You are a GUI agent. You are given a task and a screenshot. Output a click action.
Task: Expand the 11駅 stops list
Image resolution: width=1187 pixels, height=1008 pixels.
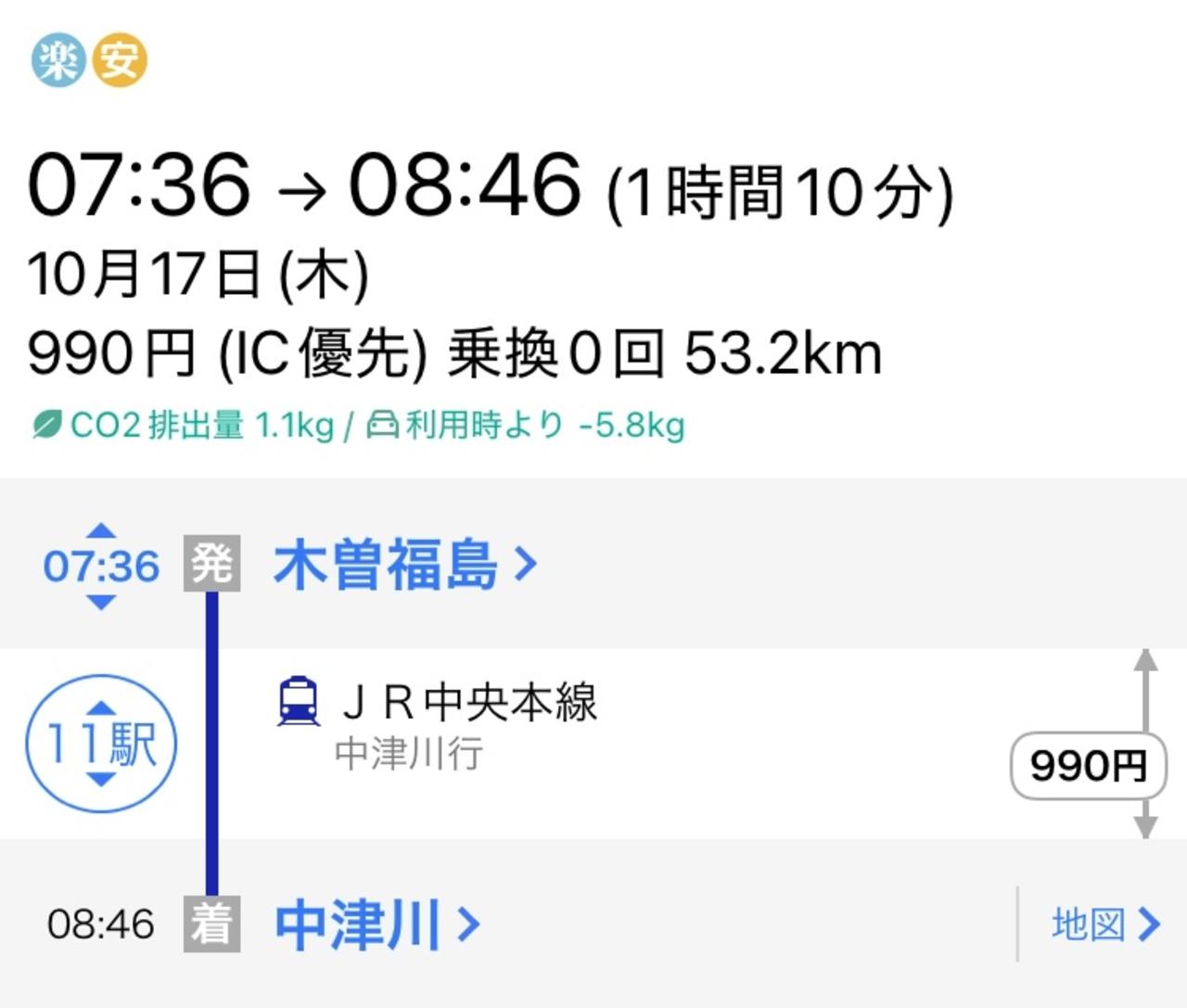pyautogui.click(x=101, y=744)
